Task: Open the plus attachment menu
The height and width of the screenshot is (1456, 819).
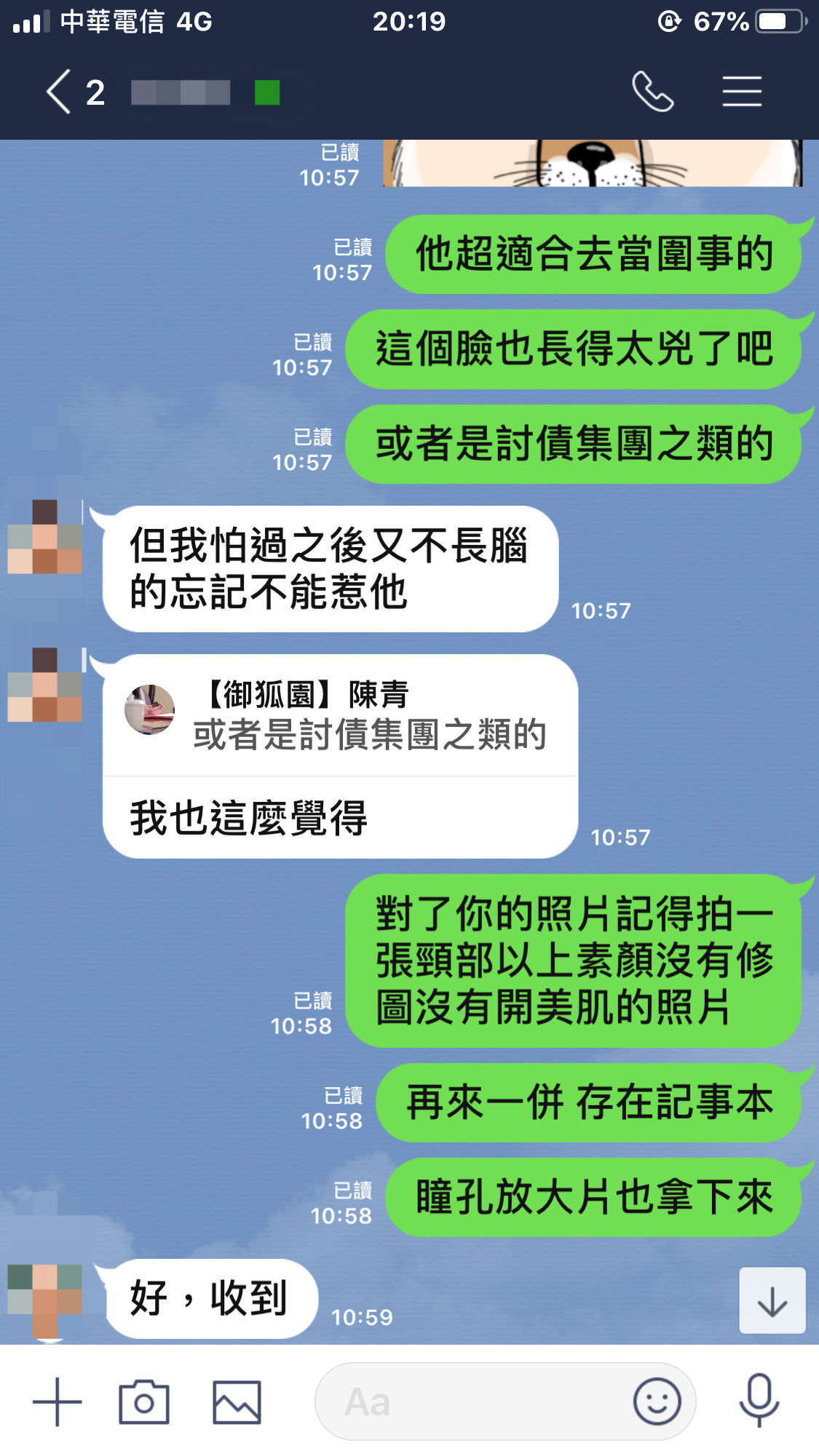Action: [x=58, y=1401]
